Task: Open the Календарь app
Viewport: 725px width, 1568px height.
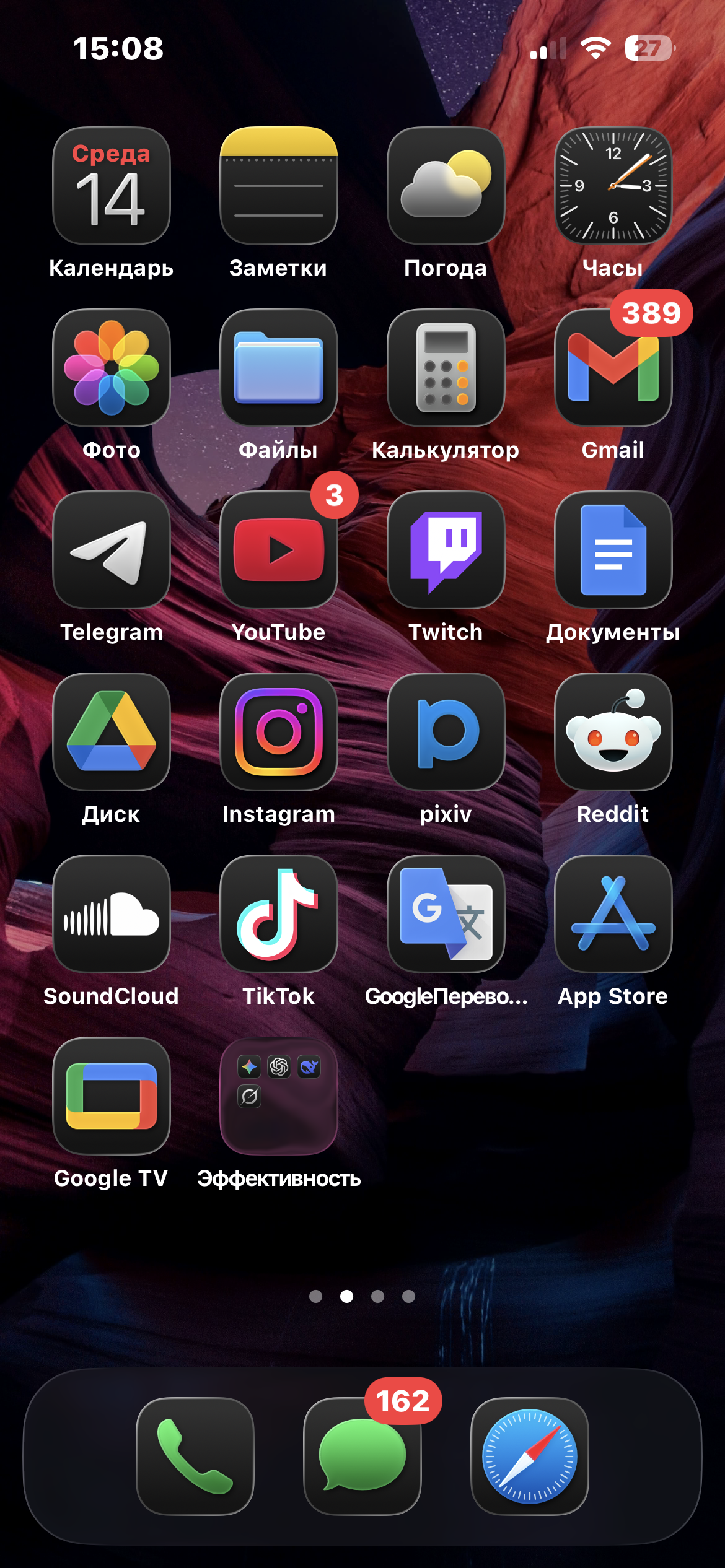Action: (x=112, y=186)
